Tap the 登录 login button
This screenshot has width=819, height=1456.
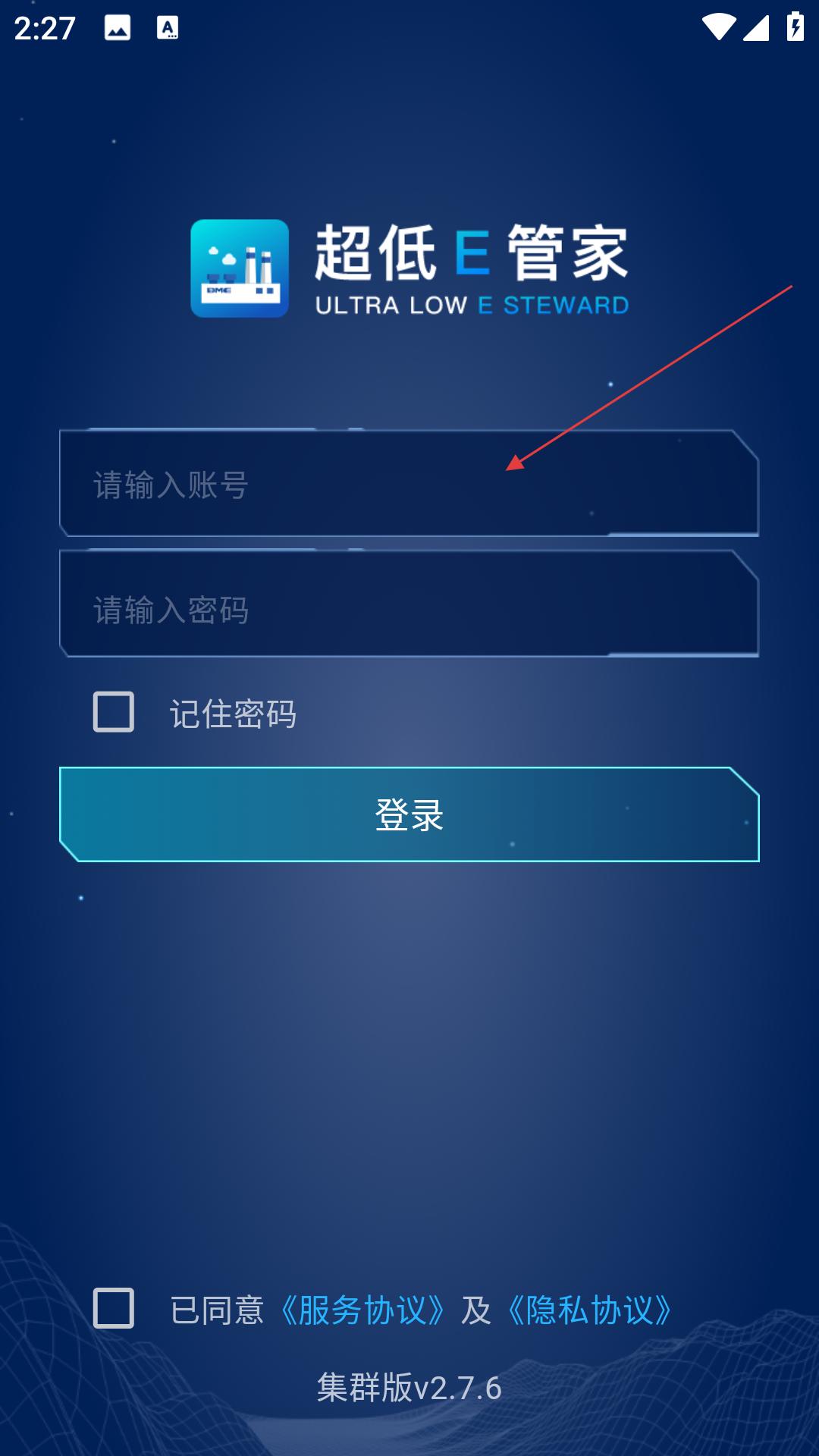(x=409, y=814)
